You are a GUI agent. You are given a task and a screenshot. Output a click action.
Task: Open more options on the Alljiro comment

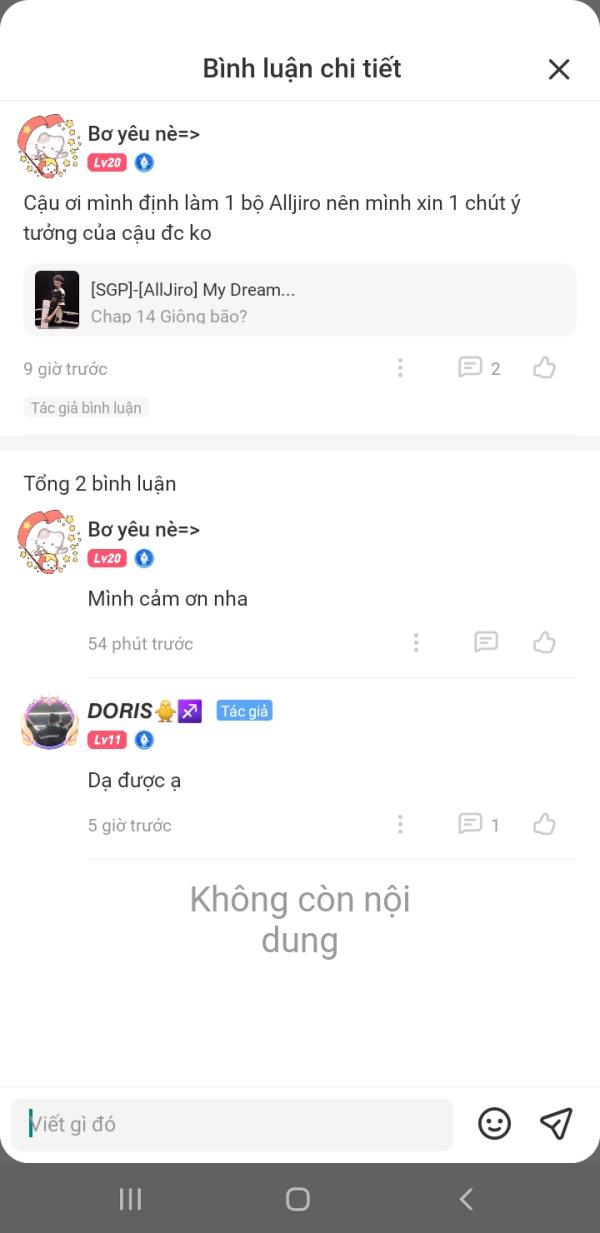pyautogui.click(x=400, y=368)
